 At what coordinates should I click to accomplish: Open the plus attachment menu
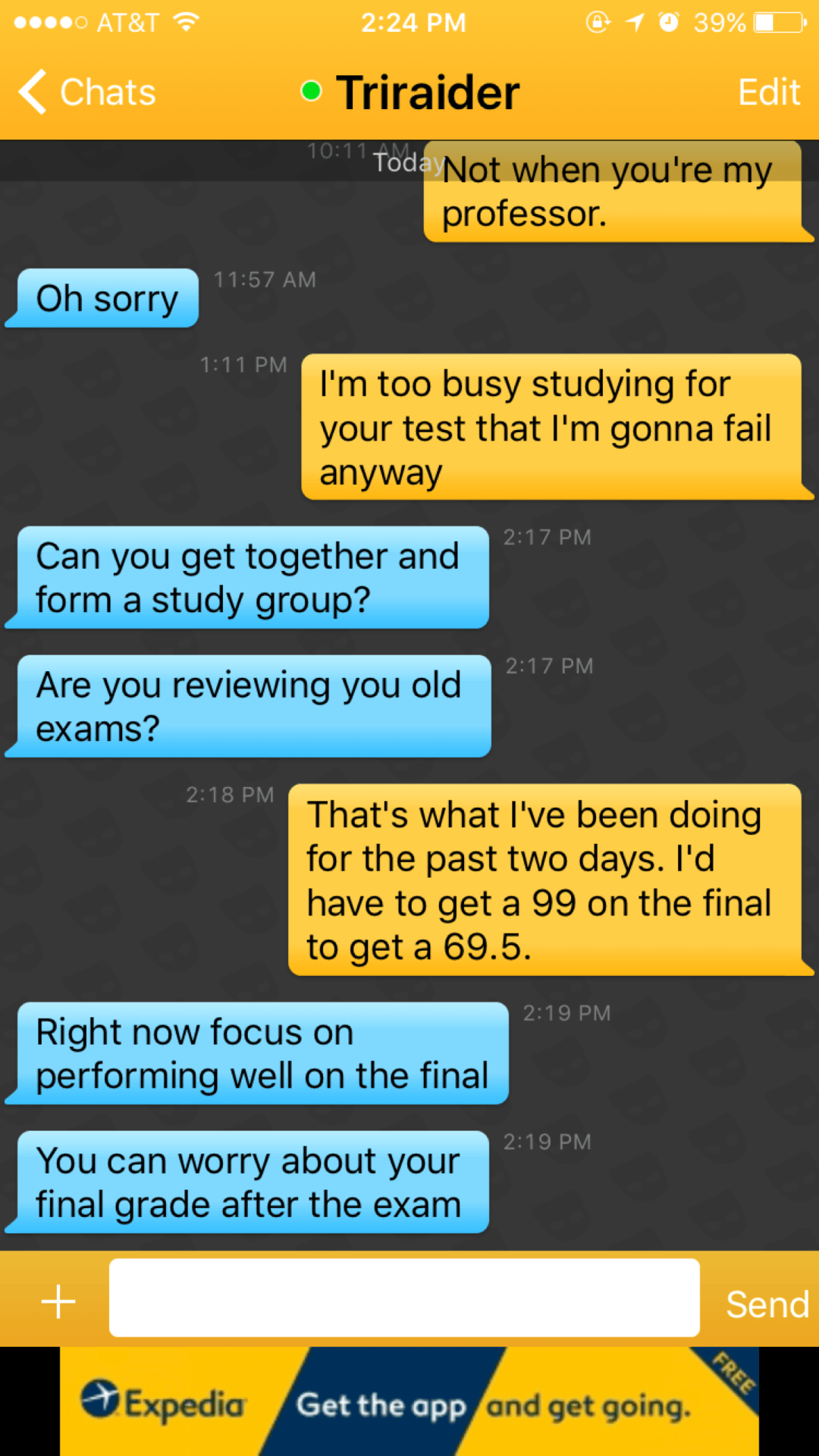(x=58, y=1302)
